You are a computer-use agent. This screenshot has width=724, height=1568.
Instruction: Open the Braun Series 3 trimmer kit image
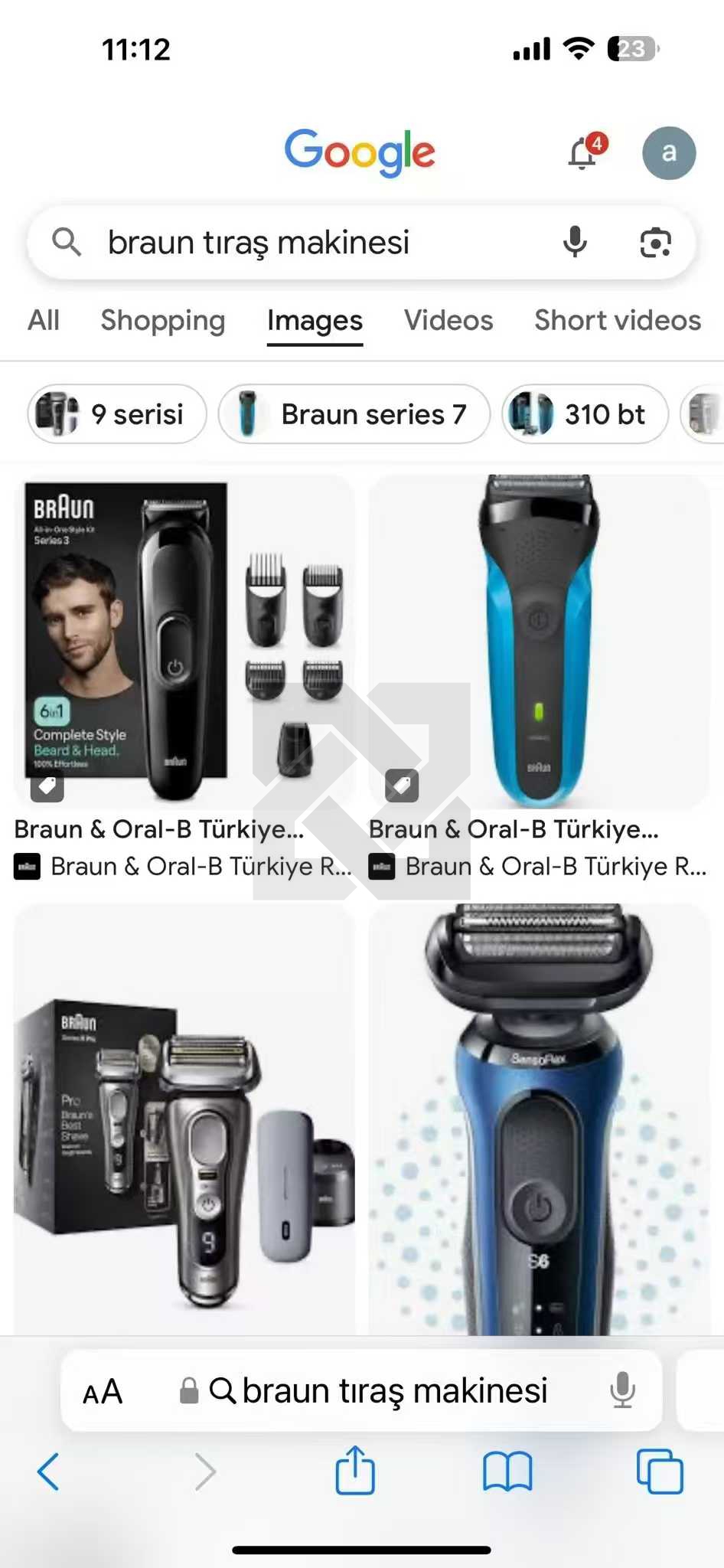click(x=184, y=640)
